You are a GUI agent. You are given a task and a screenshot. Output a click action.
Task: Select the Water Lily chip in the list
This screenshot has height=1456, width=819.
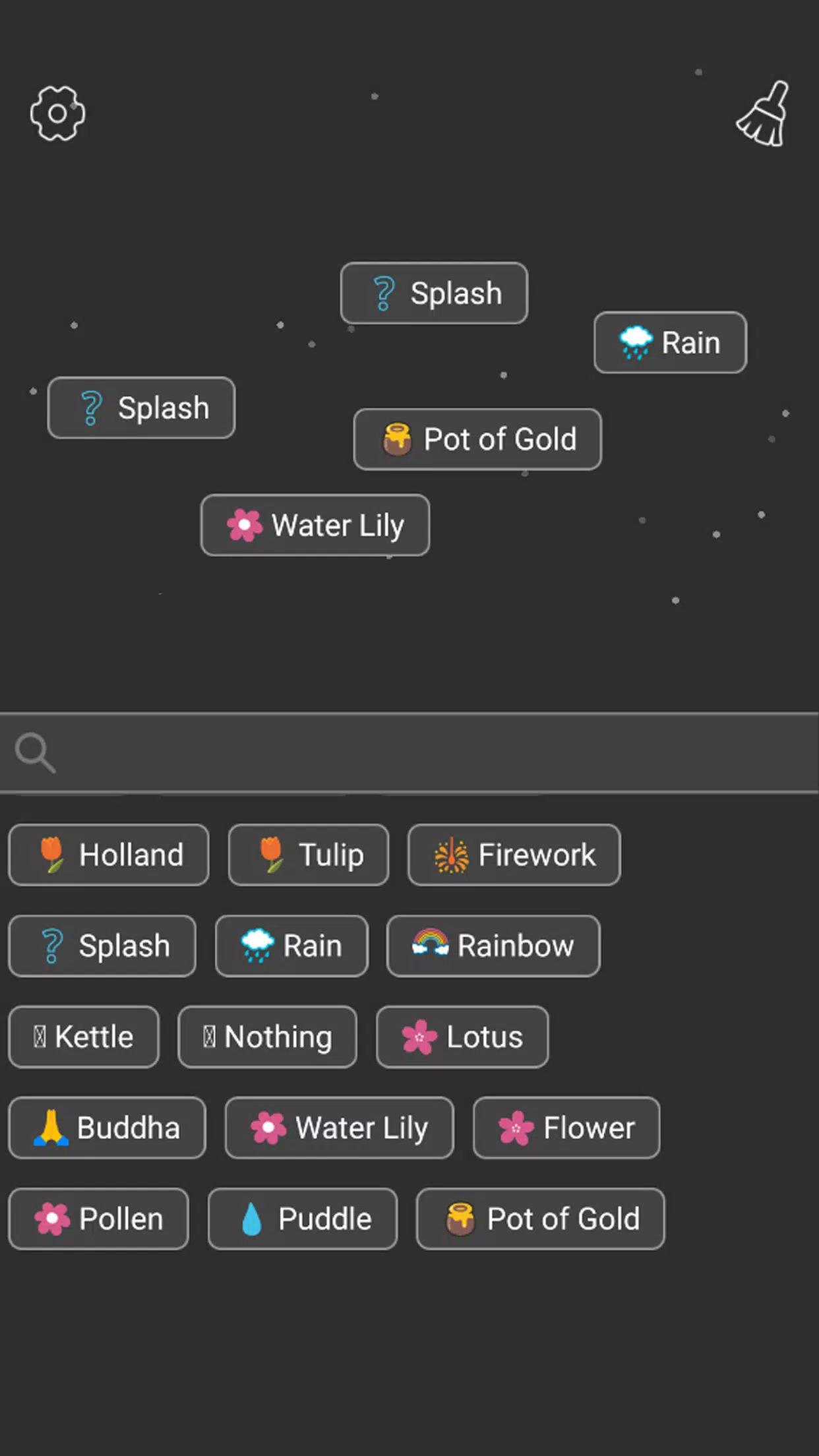339,1128
